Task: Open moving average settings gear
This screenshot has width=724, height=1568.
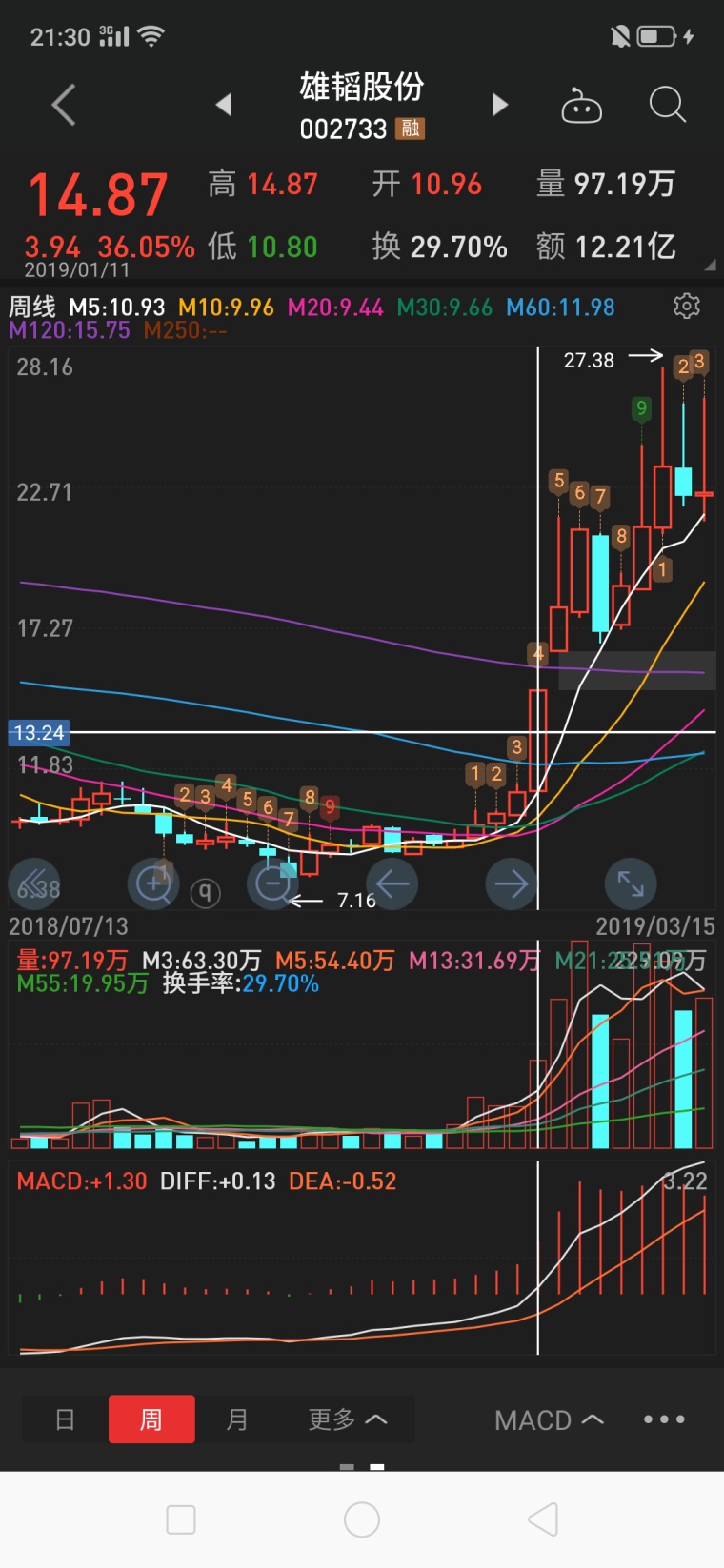Action: (x=687, y=306)
